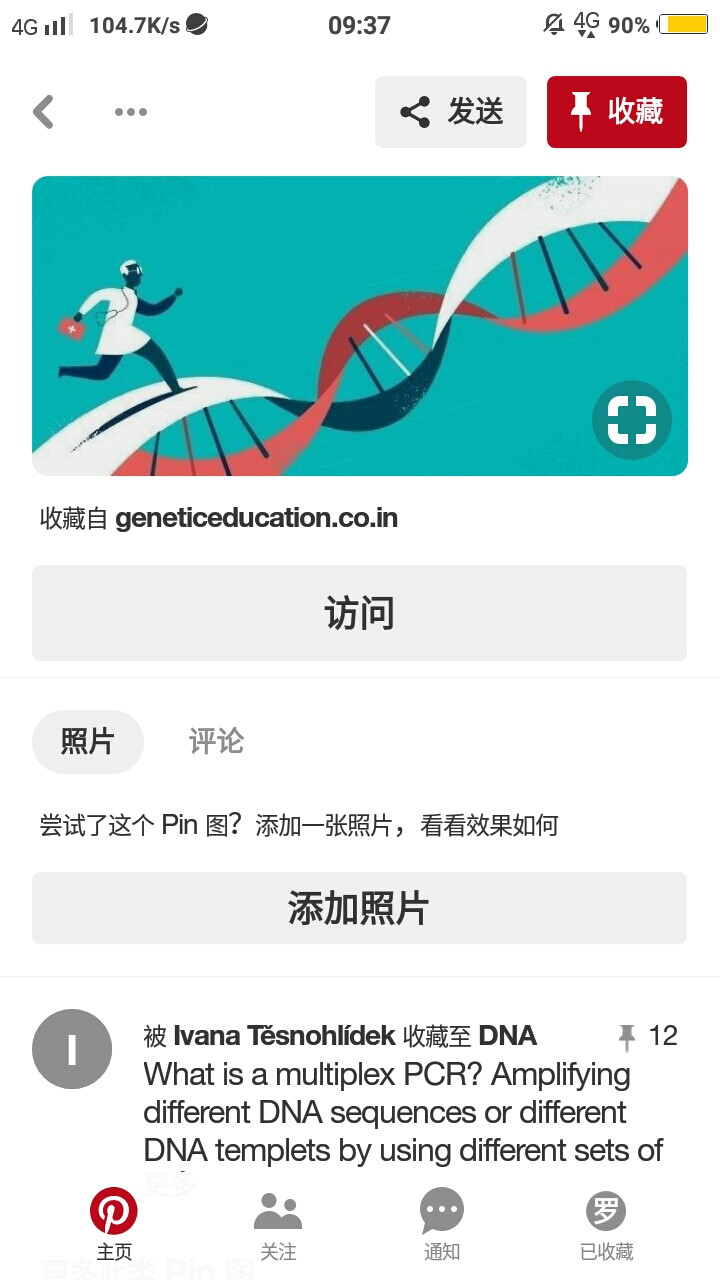The image size is (720, 1280).
Task: Open the overflow (•••) menu
Action: pos(130,112)
